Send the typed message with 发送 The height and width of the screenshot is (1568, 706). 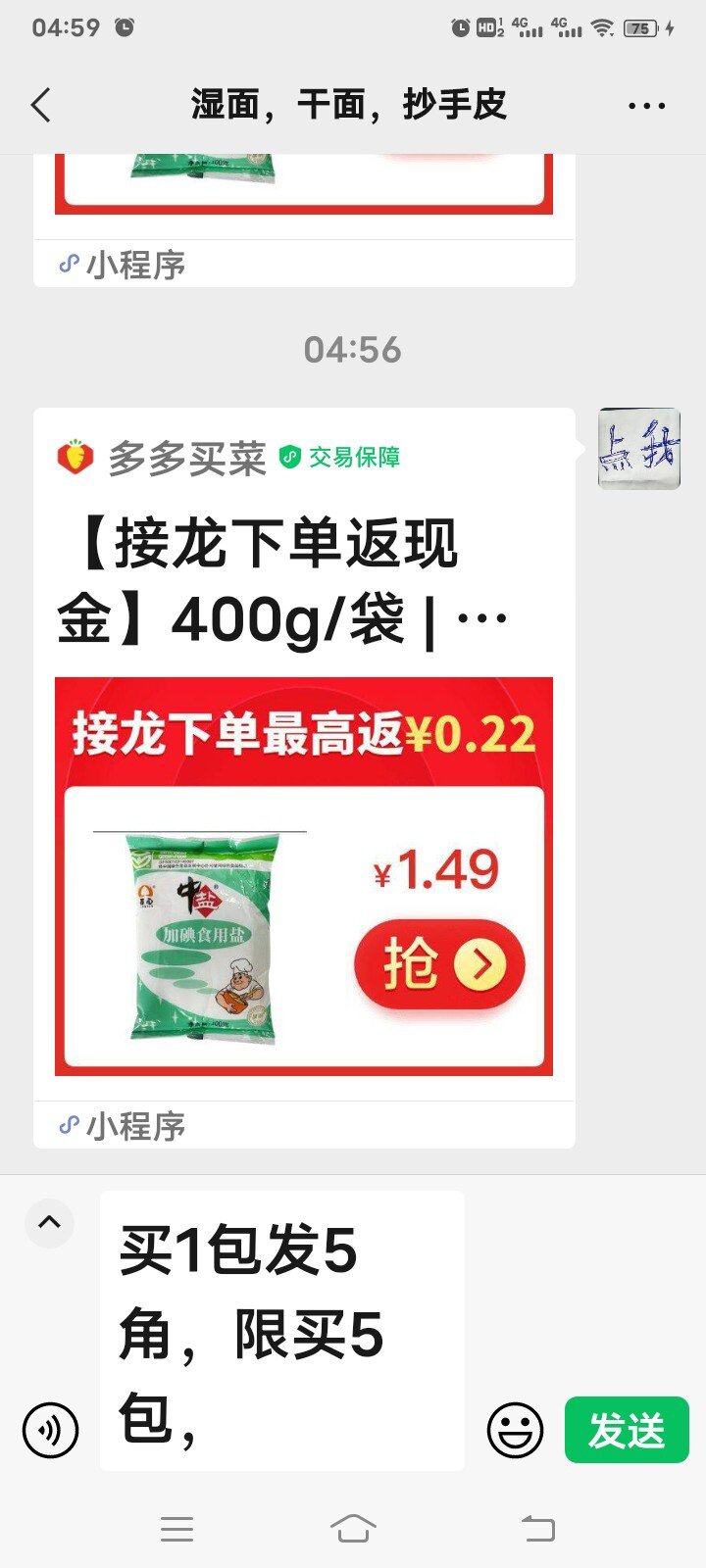click(x=627, y=1431)
